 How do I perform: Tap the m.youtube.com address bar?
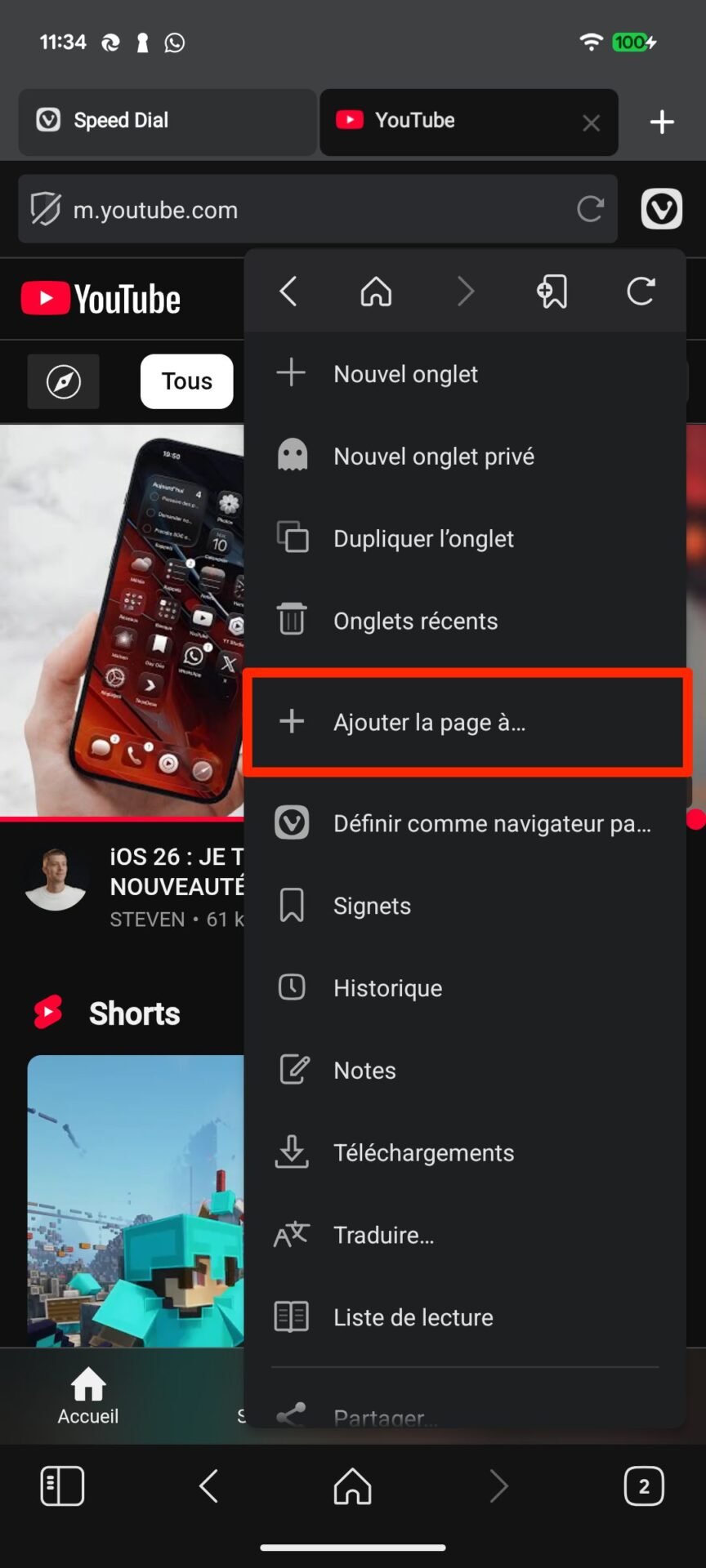(x=318, y=209)
